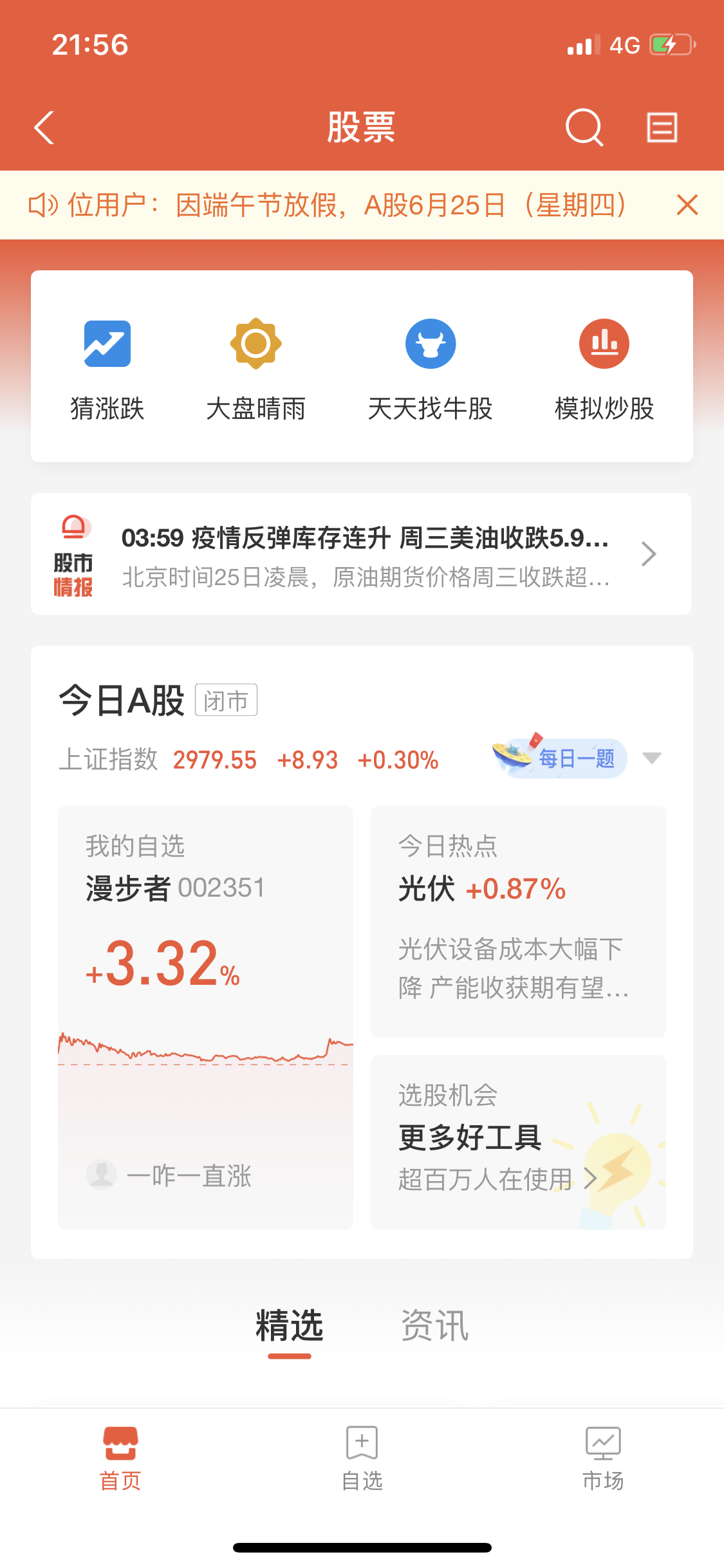Open the search magnifier icon
Screen dimensions: 724x1568
(583, 127)
